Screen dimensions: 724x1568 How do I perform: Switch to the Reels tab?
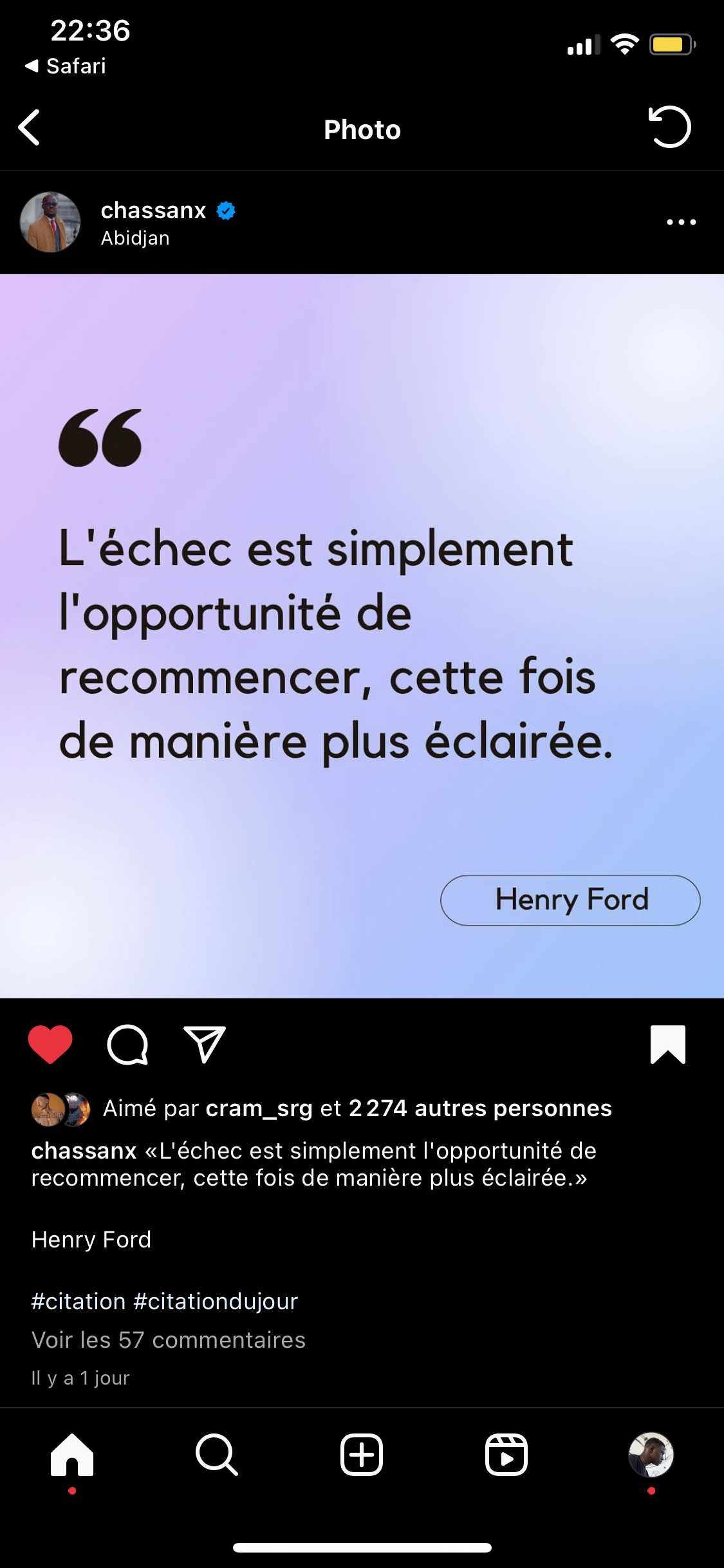click(x=506, y=1455)
